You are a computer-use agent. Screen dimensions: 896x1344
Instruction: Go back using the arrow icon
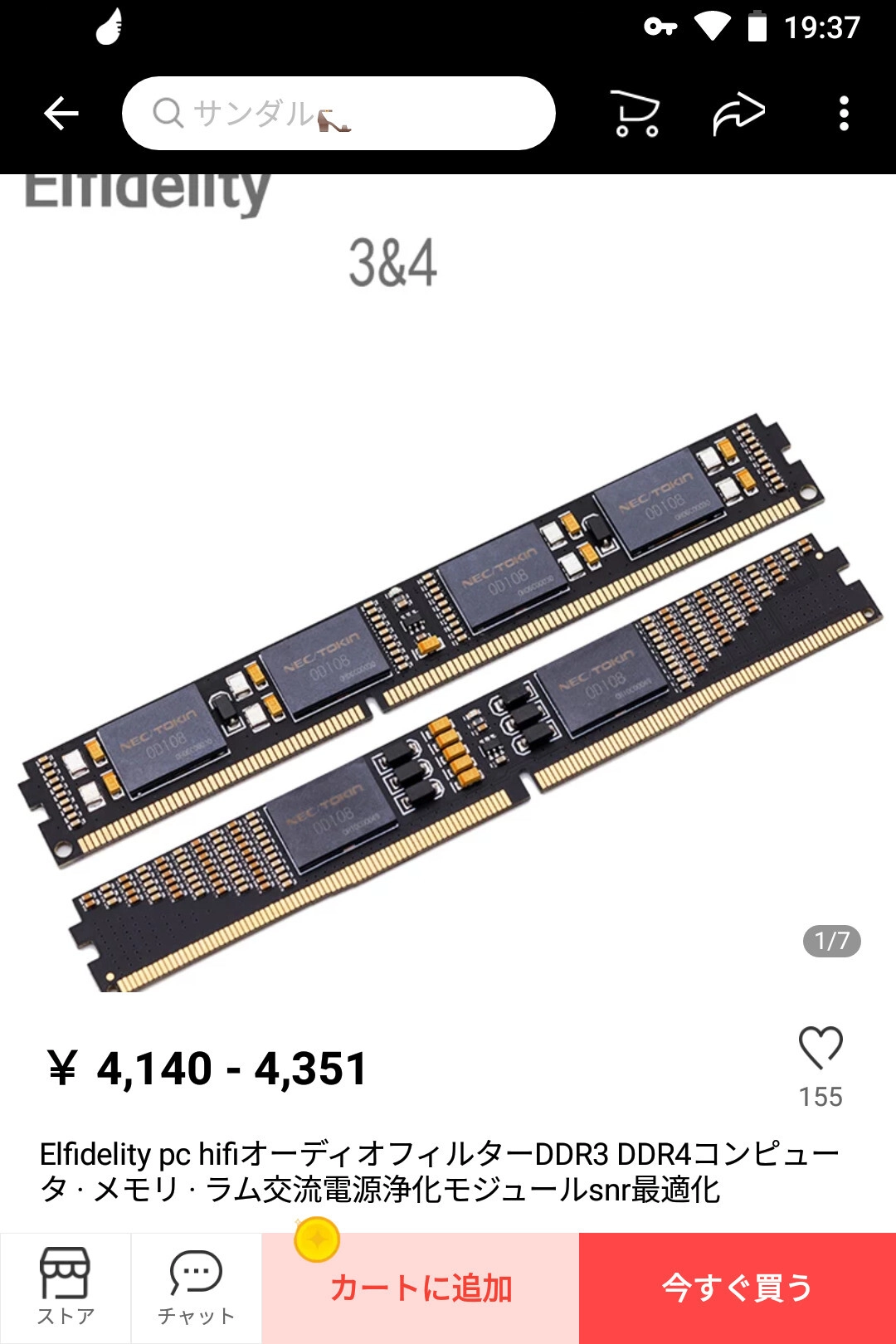[x=61, y=114]
